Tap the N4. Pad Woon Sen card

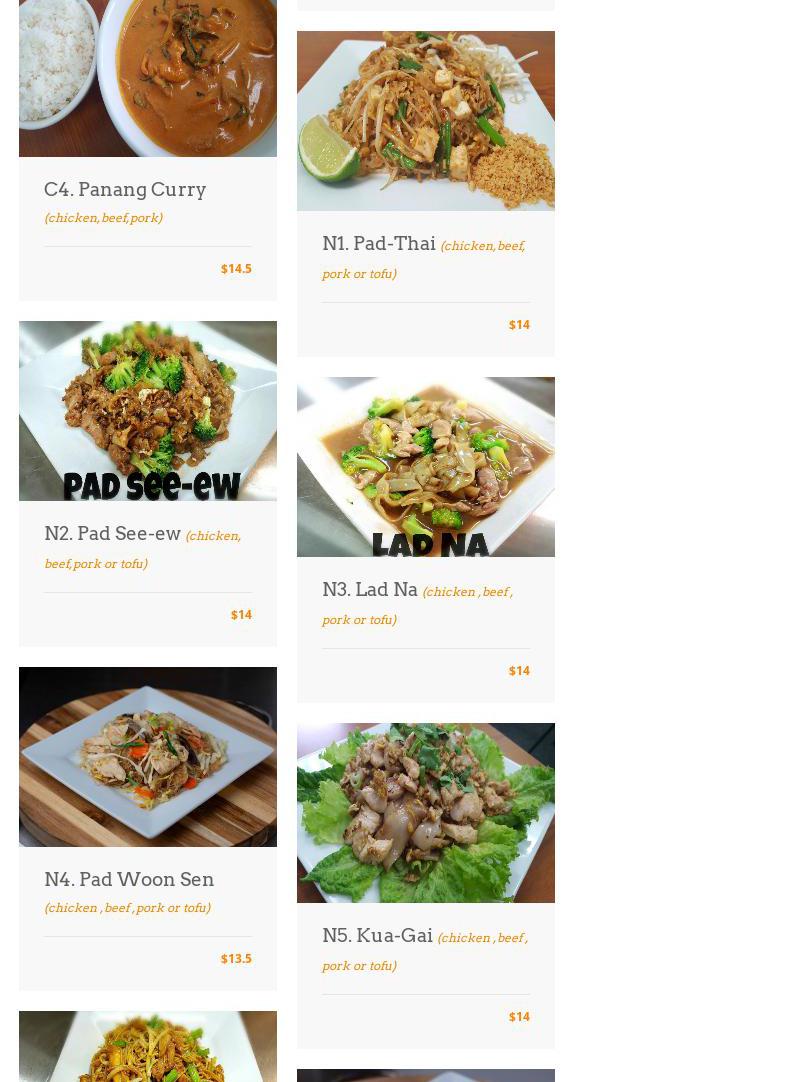[129, 879]
